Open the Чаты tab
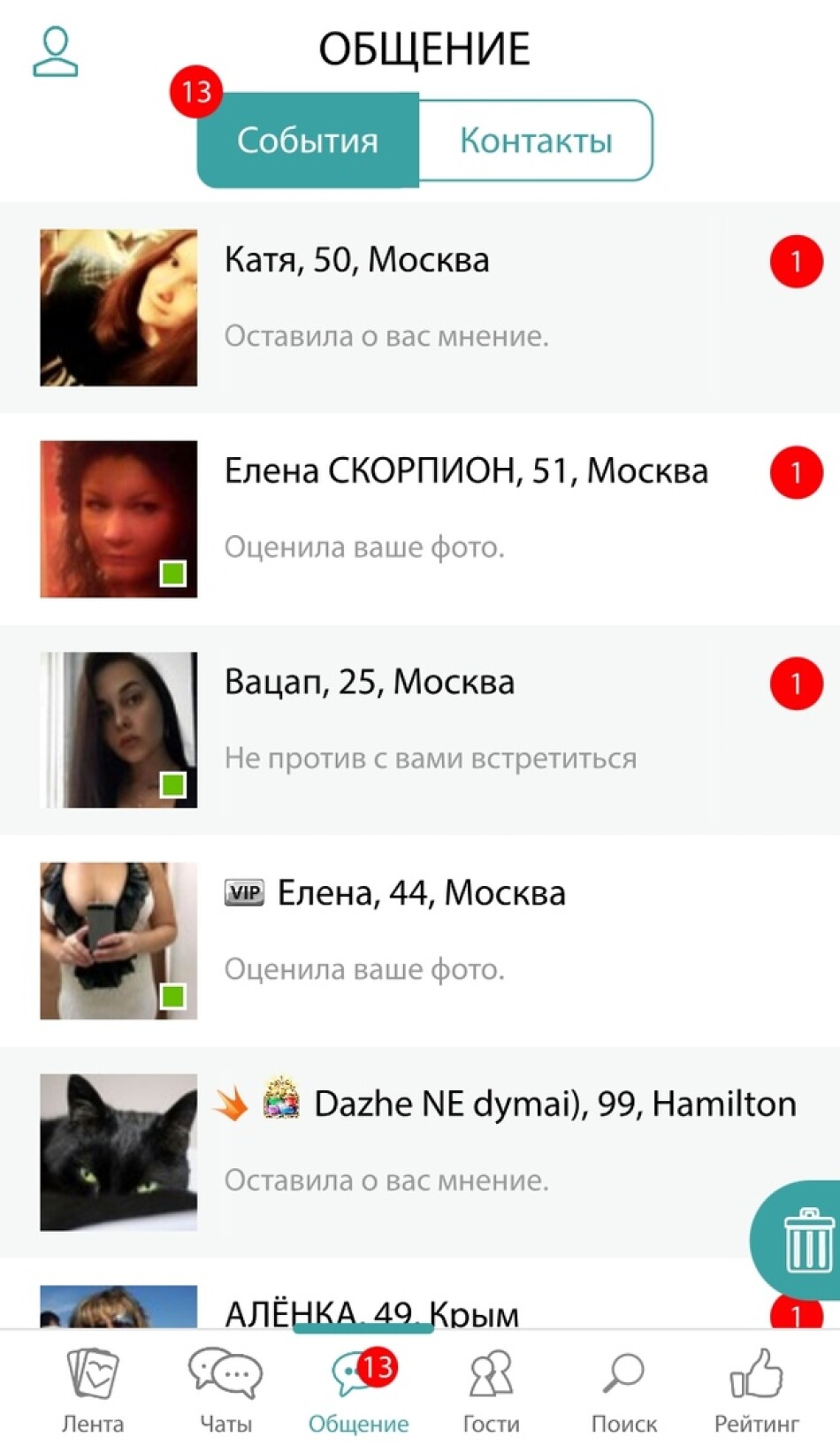 [x=225, y=1390]
